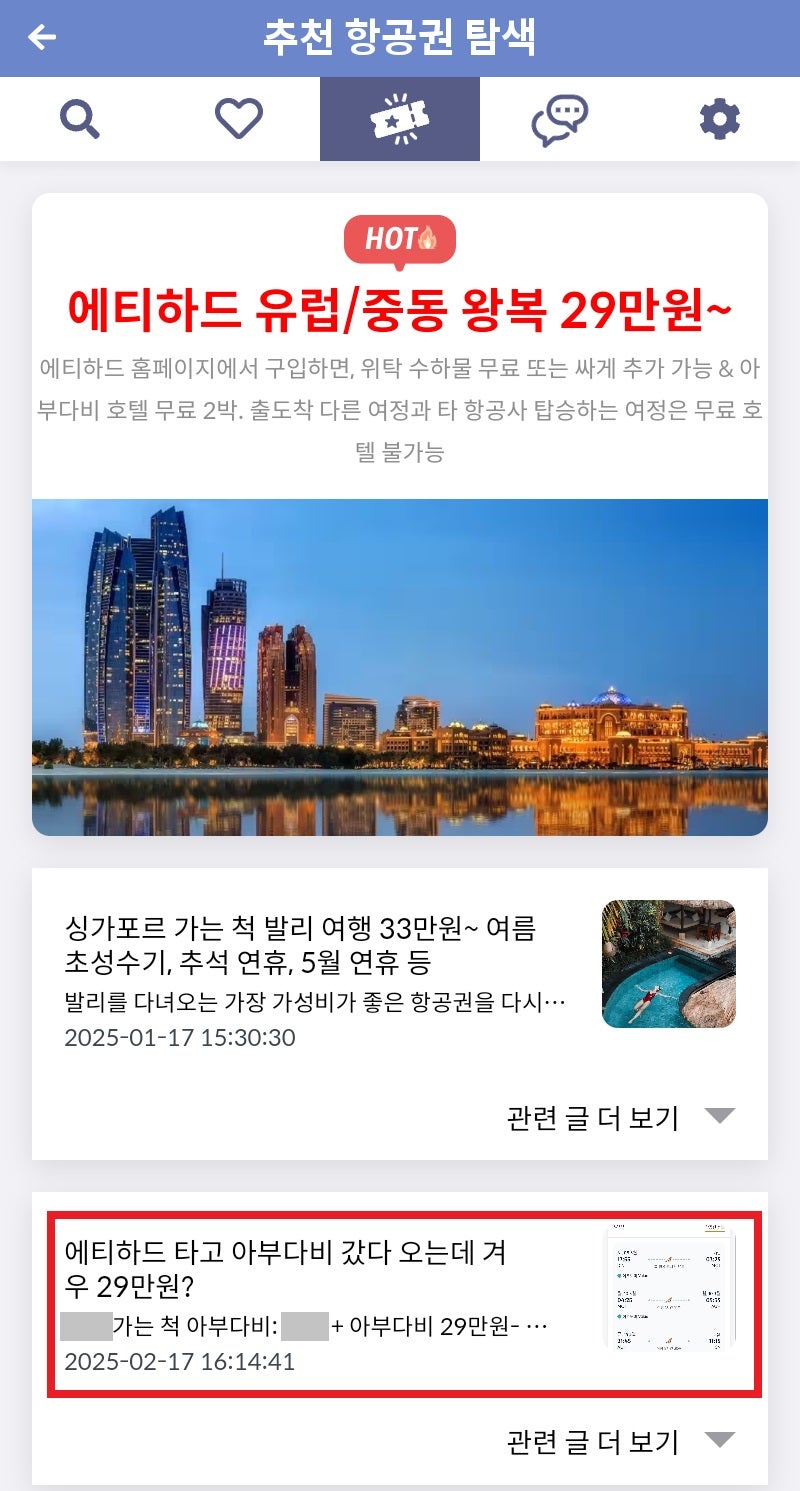Screen dimensions: 800x1491
Task: Tap the magnifying glass search icon
Action: (80, 117)
